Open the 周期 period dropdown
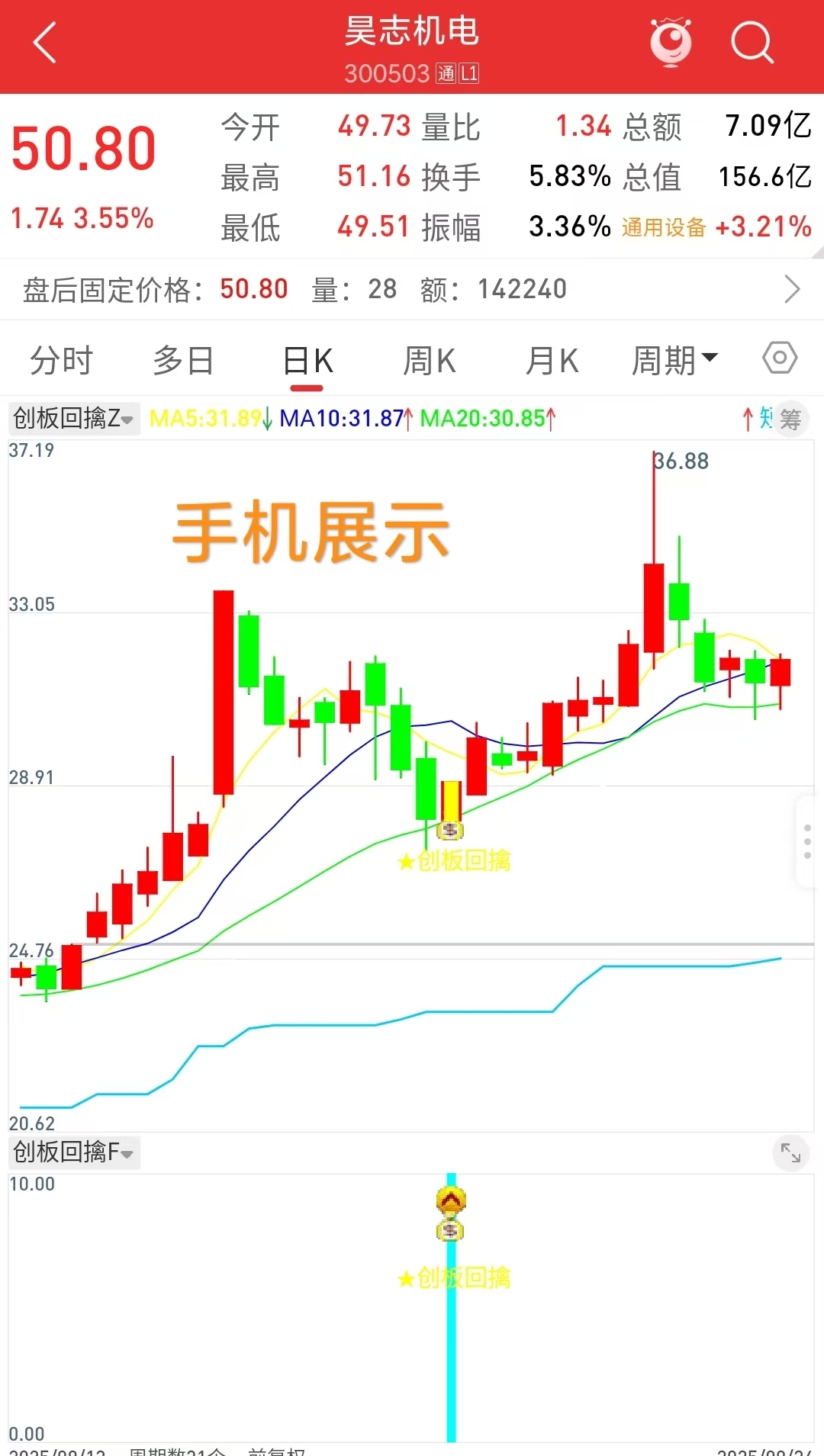 tap(674, 360)
